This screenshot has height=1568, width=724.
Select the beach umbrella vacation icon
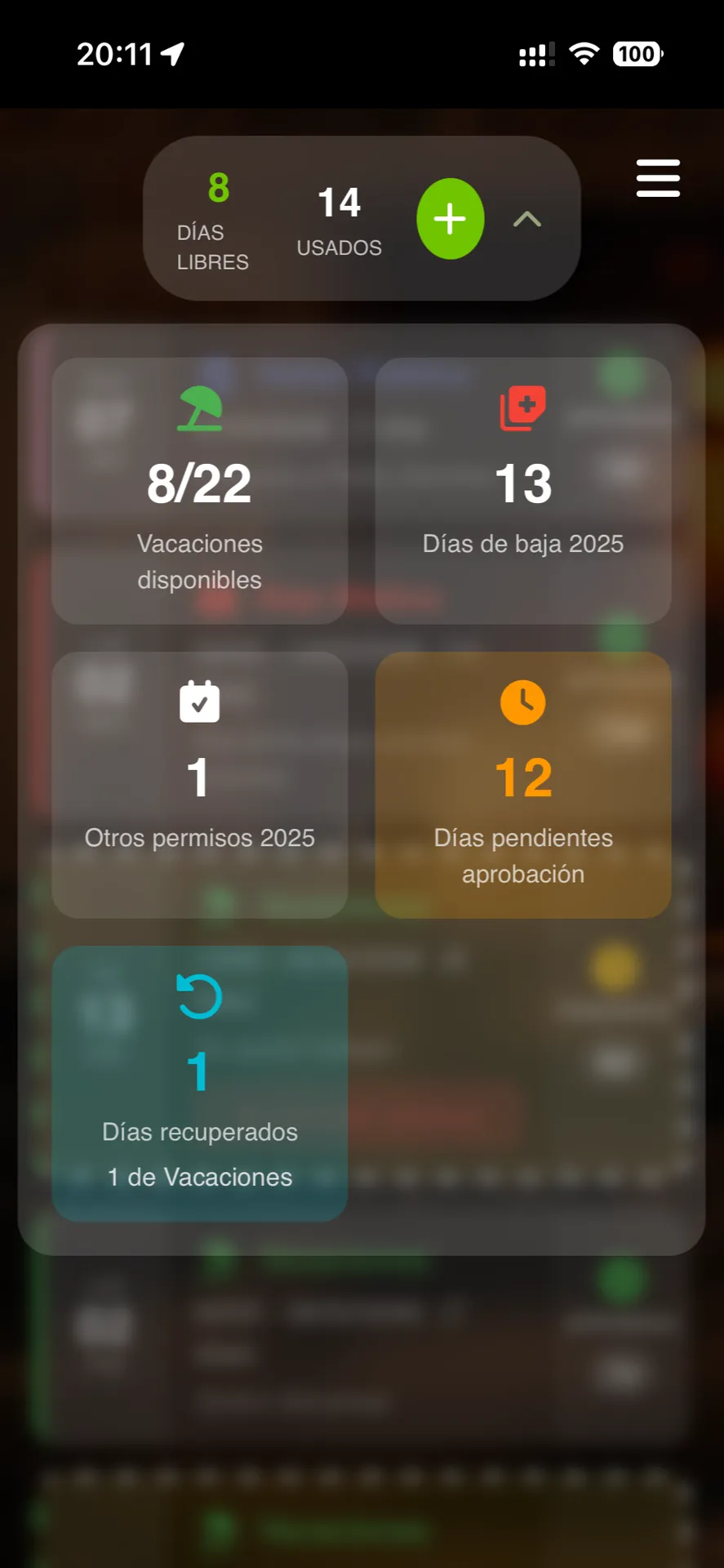click(x=198, y=408)
